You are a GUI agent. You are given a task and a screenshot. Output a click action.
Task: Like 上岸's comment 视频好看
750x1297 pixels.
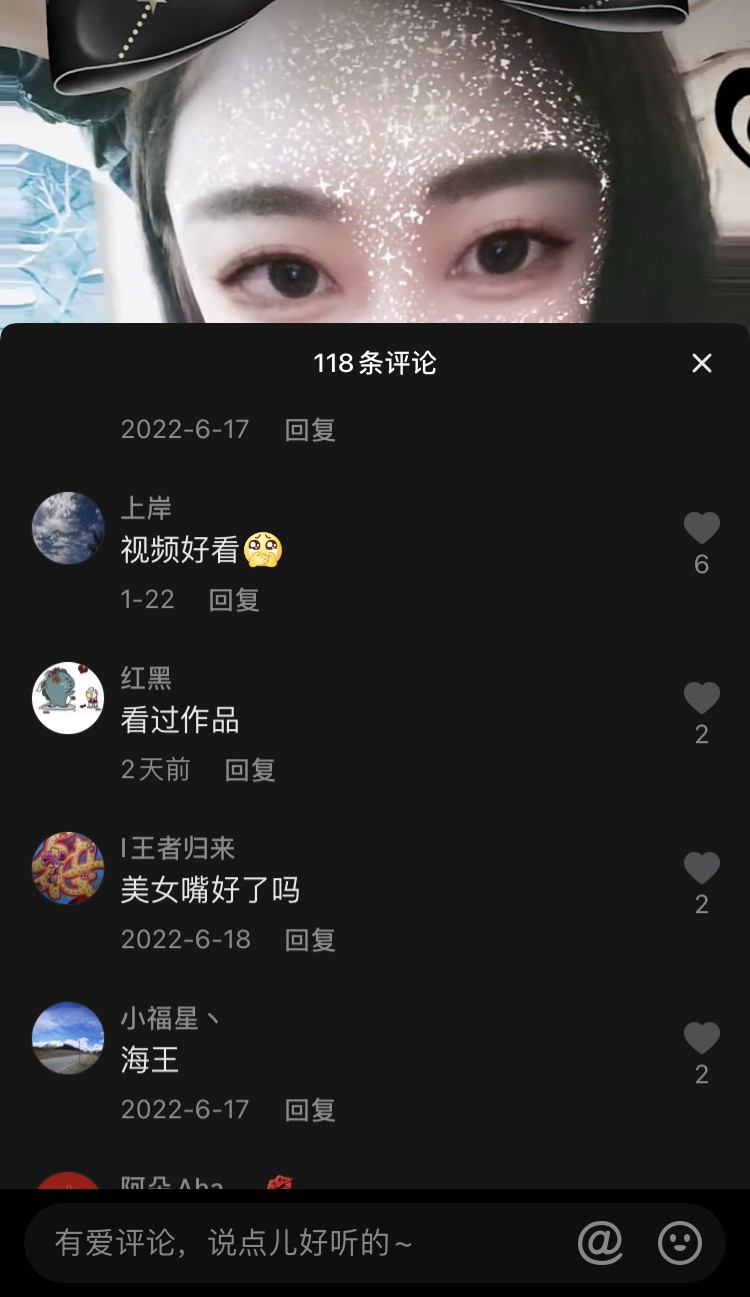pyautogui.click(x=702, y=528)
